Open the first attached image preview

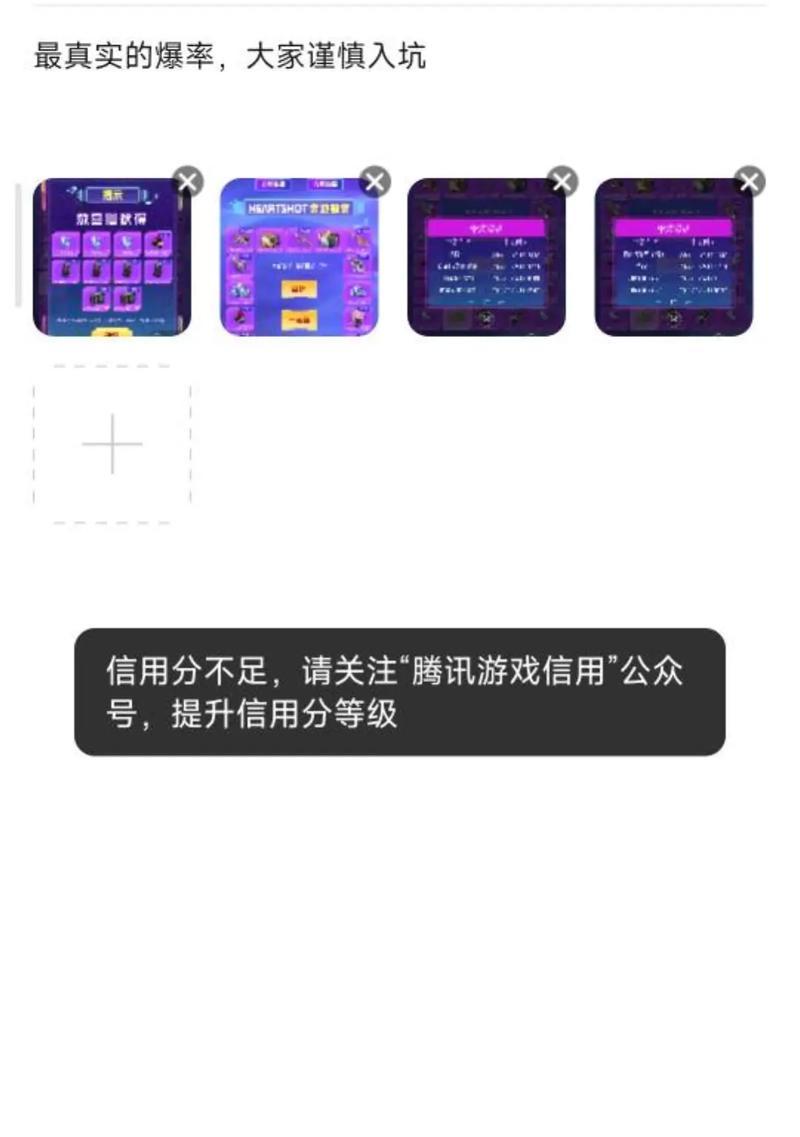(110, 260)
